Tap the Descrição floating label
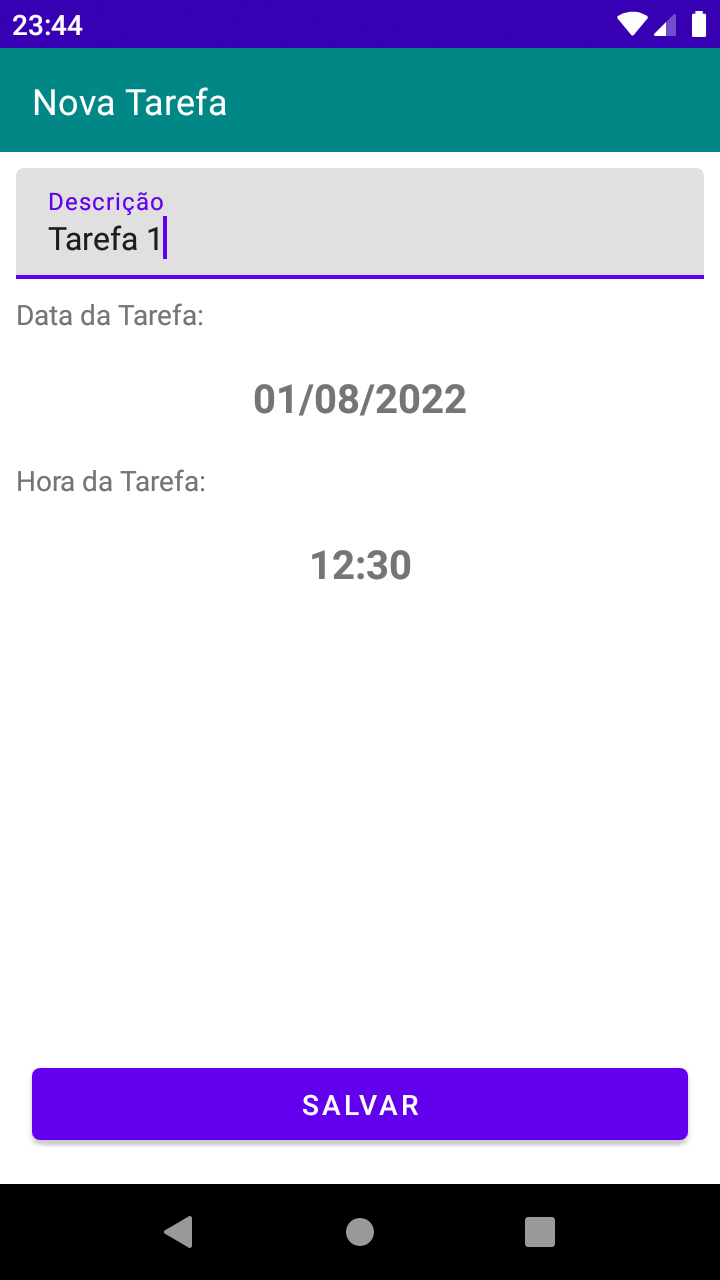Image resolution: width=720 pixels, height=1280 pixels. pyautogui.click(x=106, y=201)
